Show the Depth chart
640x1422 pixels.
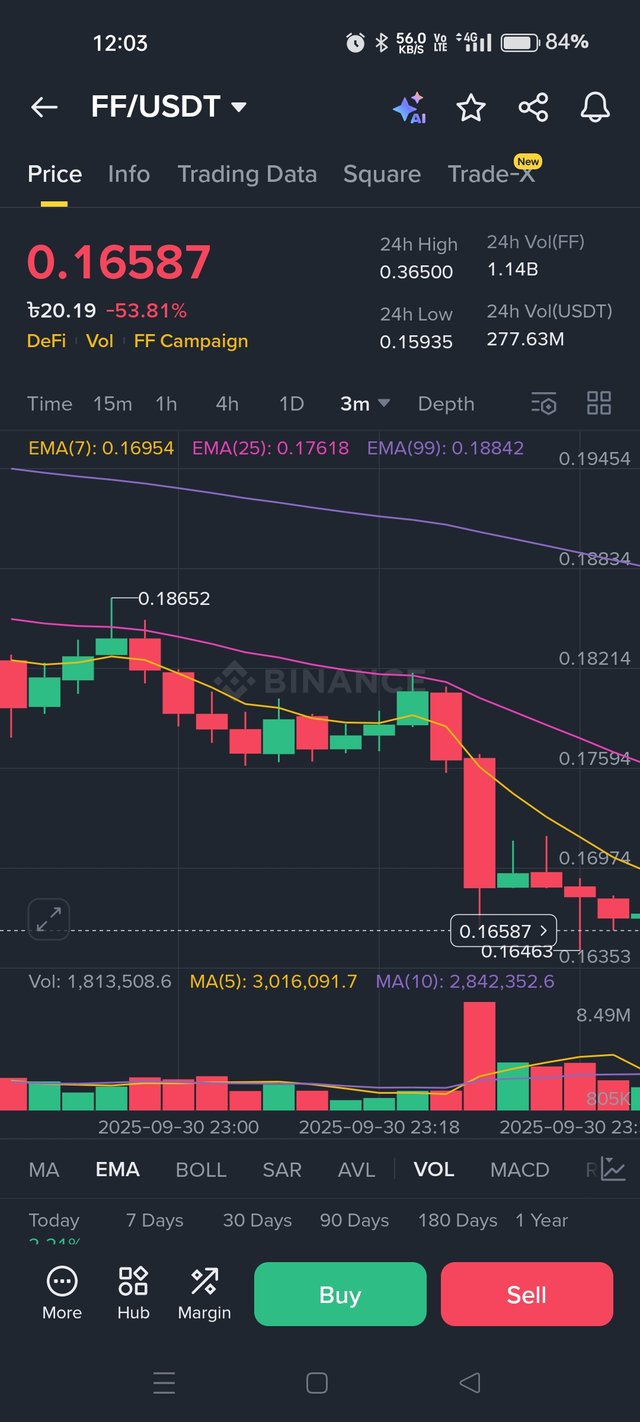coord(446,404)
